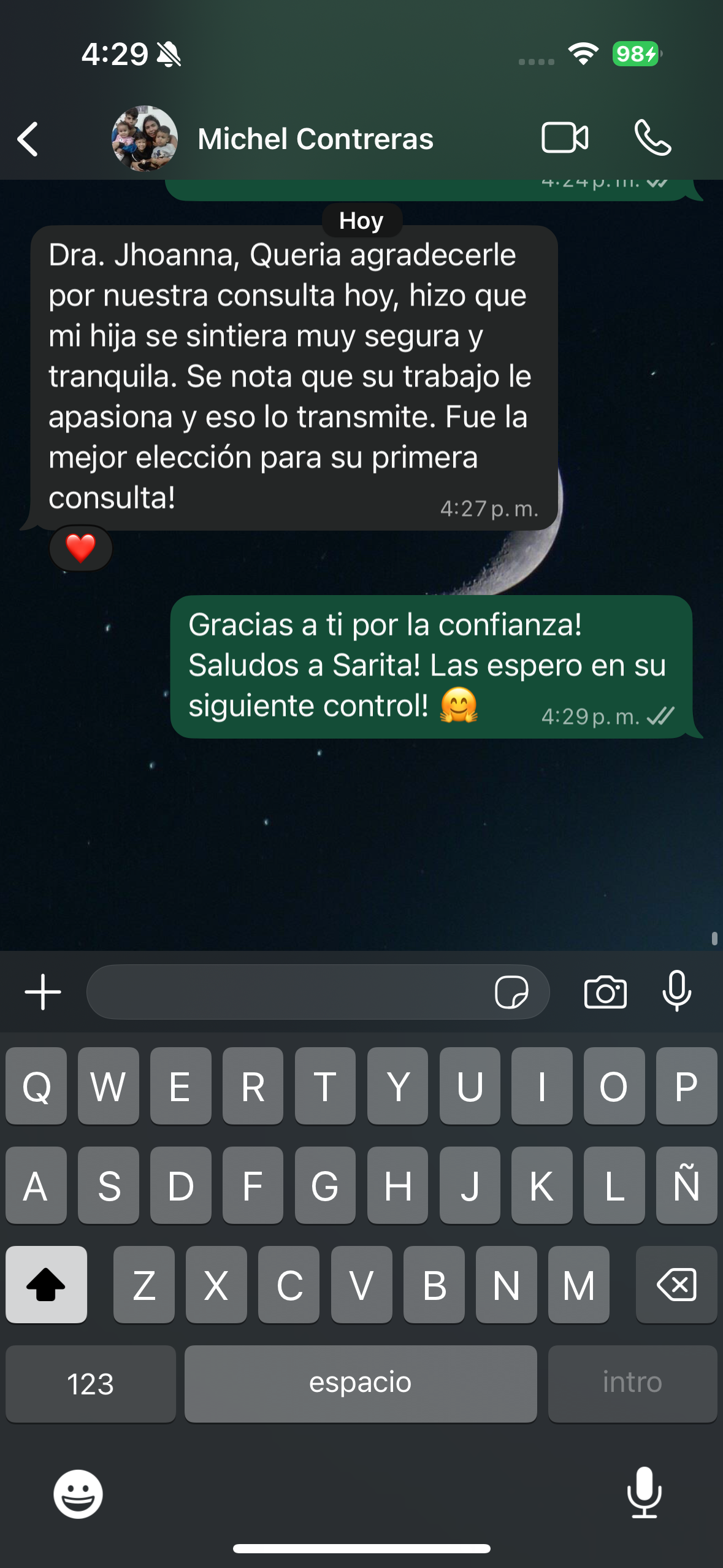
Task: Open the attachment plus menu
Action: click(43, 992)
